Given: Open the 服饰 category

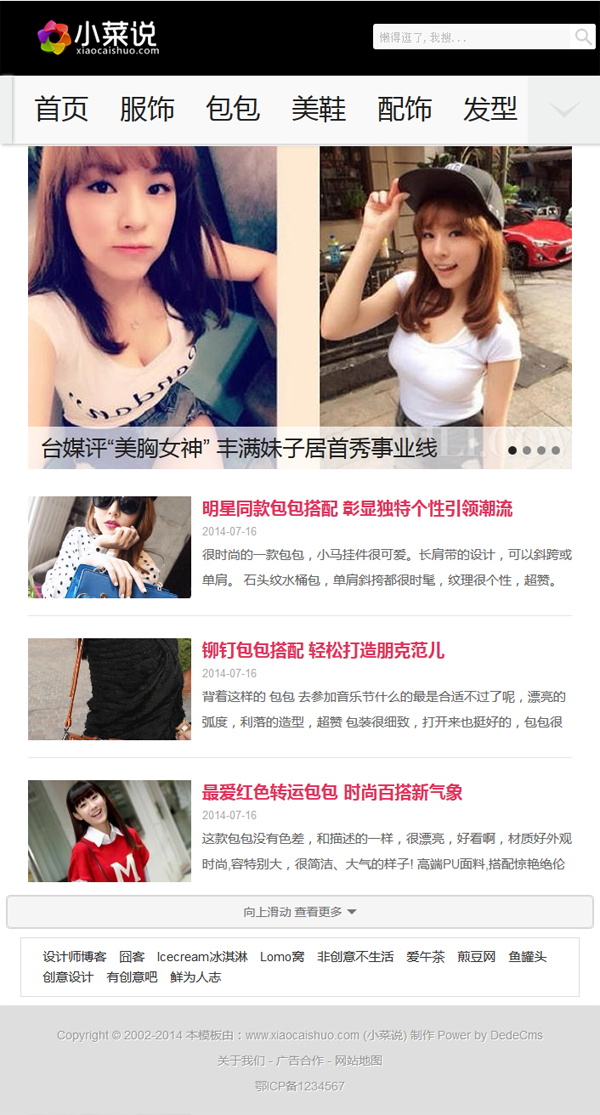Looking at the screenshot, I should click(x=147, y=109).
